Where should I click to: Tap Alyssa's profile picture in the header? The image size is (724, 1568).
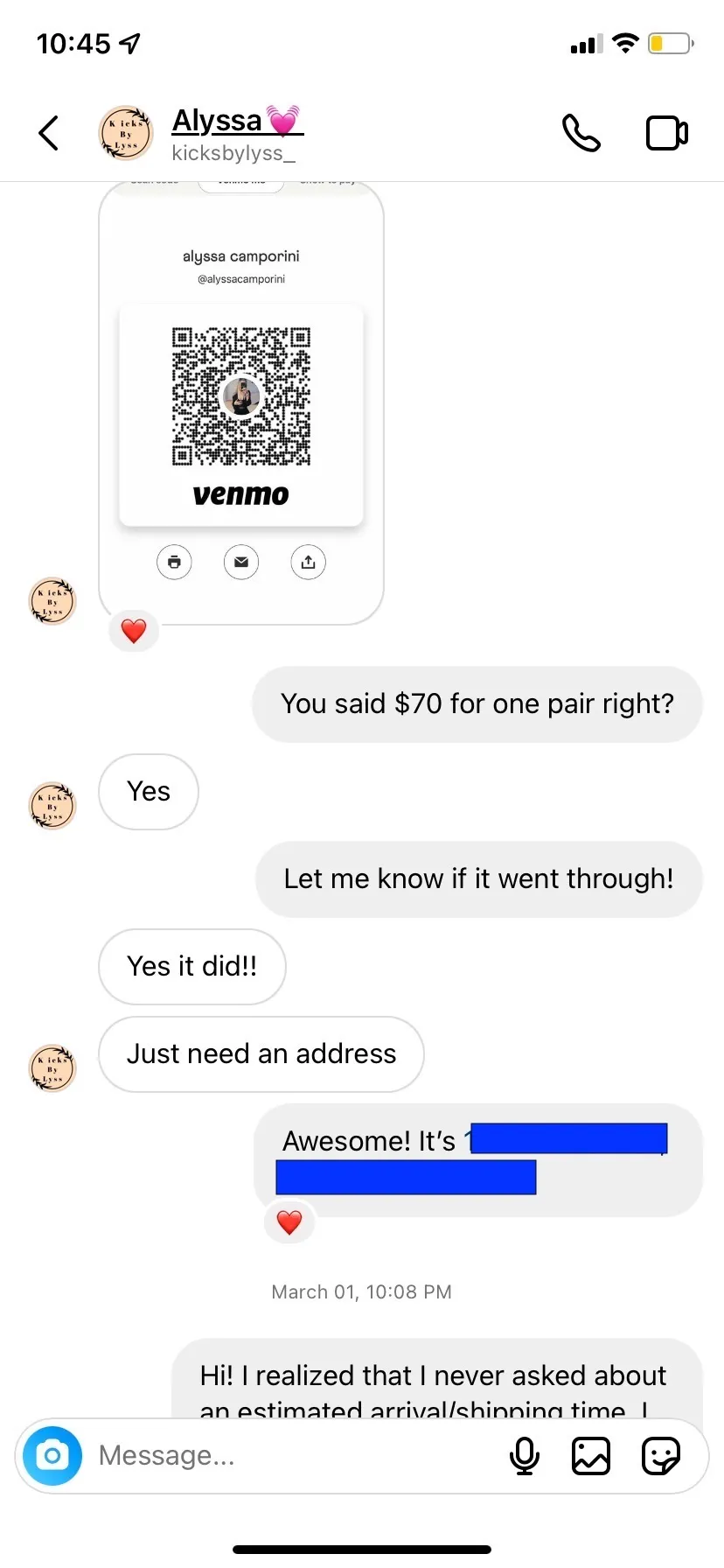126,133
